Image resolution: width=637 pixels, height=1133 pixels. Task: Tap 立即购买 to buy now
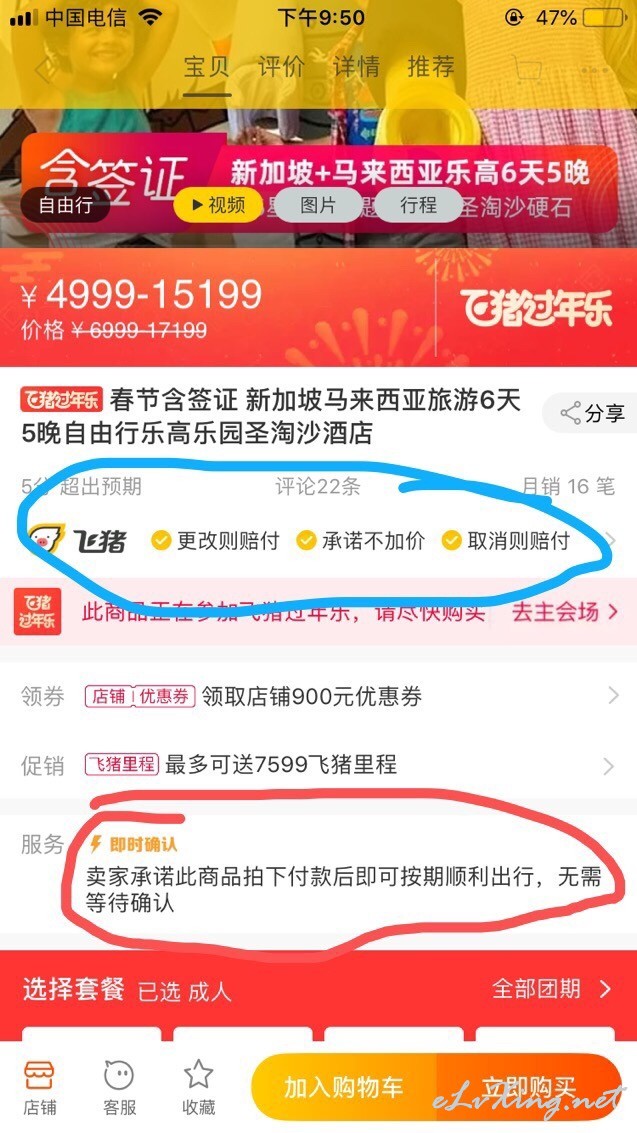529,1087
